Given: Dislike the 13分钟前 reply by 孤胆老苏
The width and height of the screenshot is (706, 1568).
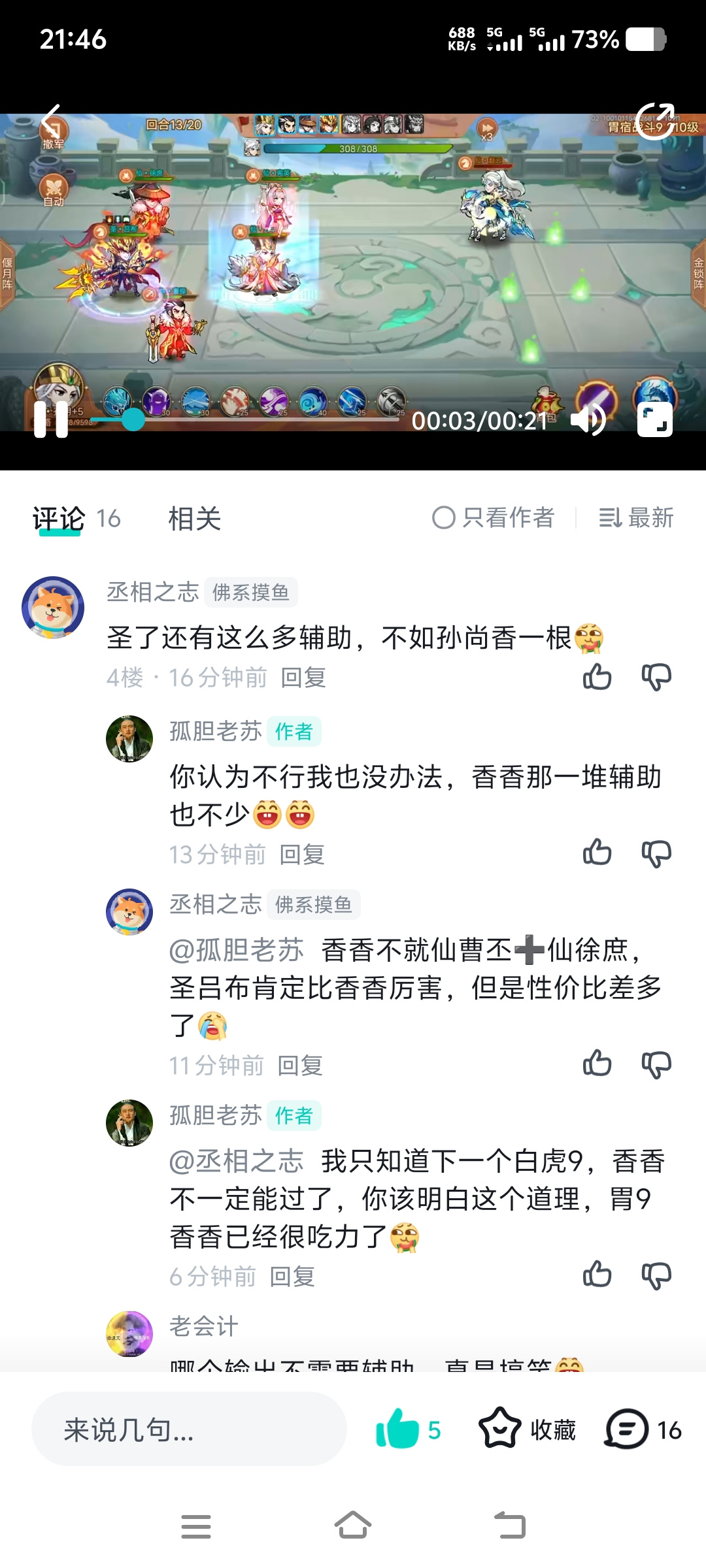Looking at the screenshot, I should (656, 853).
